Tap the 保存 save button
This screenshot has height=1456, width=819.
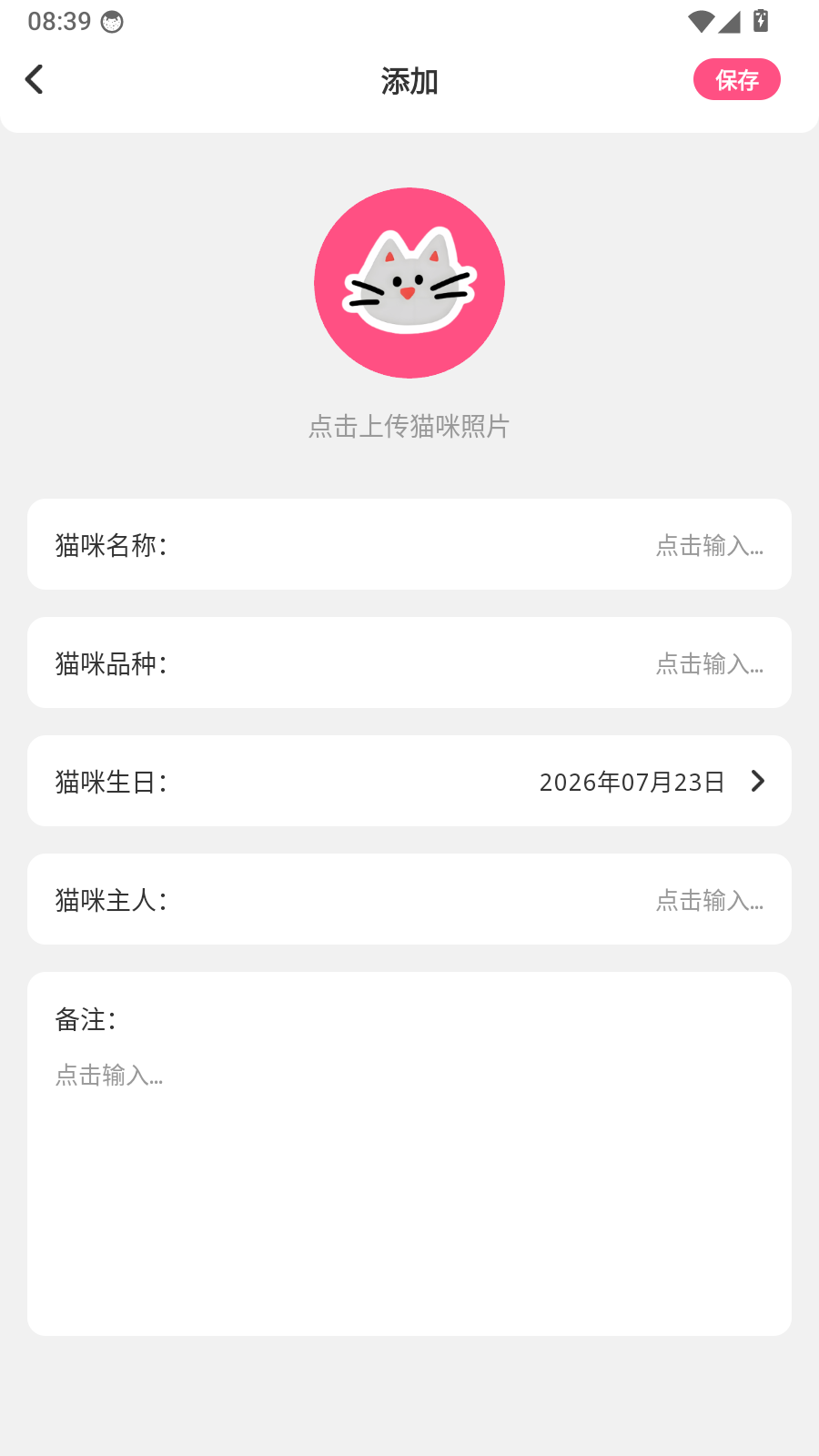tap(737, 80)
